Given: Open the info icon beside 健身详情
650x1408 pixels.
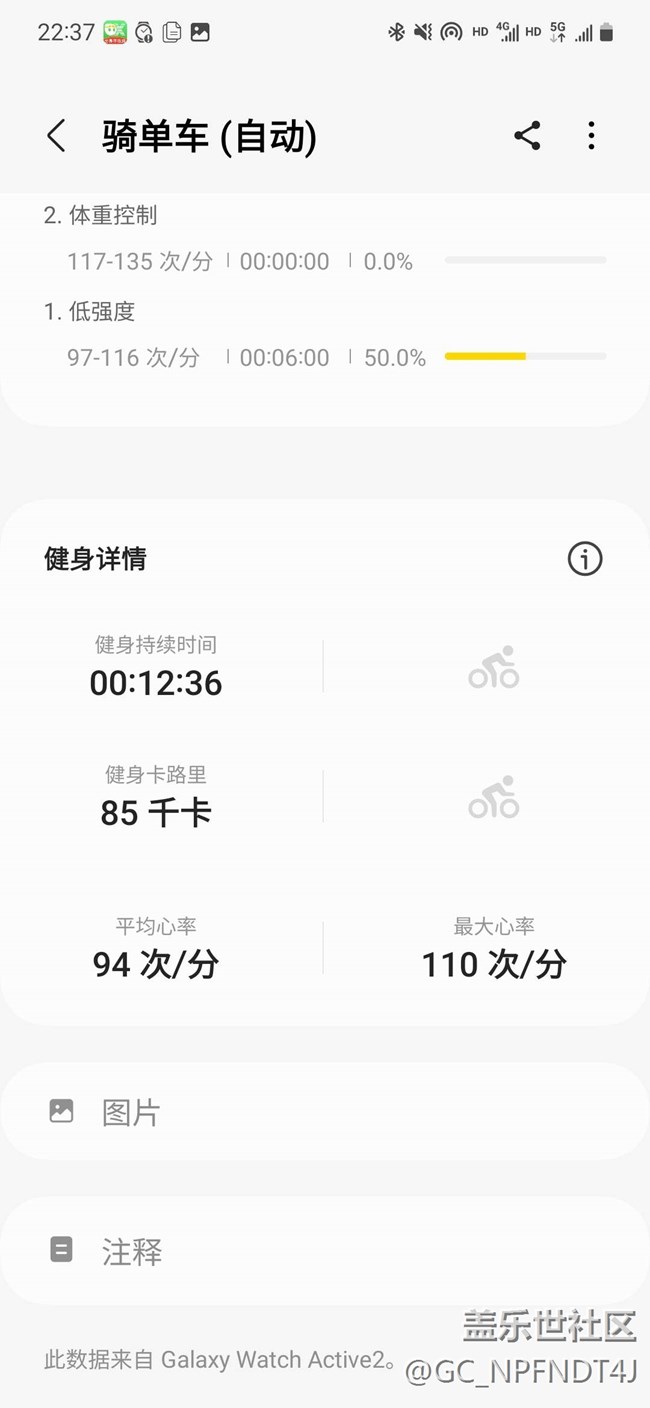Looking at the screenshot, I should 585,558.
